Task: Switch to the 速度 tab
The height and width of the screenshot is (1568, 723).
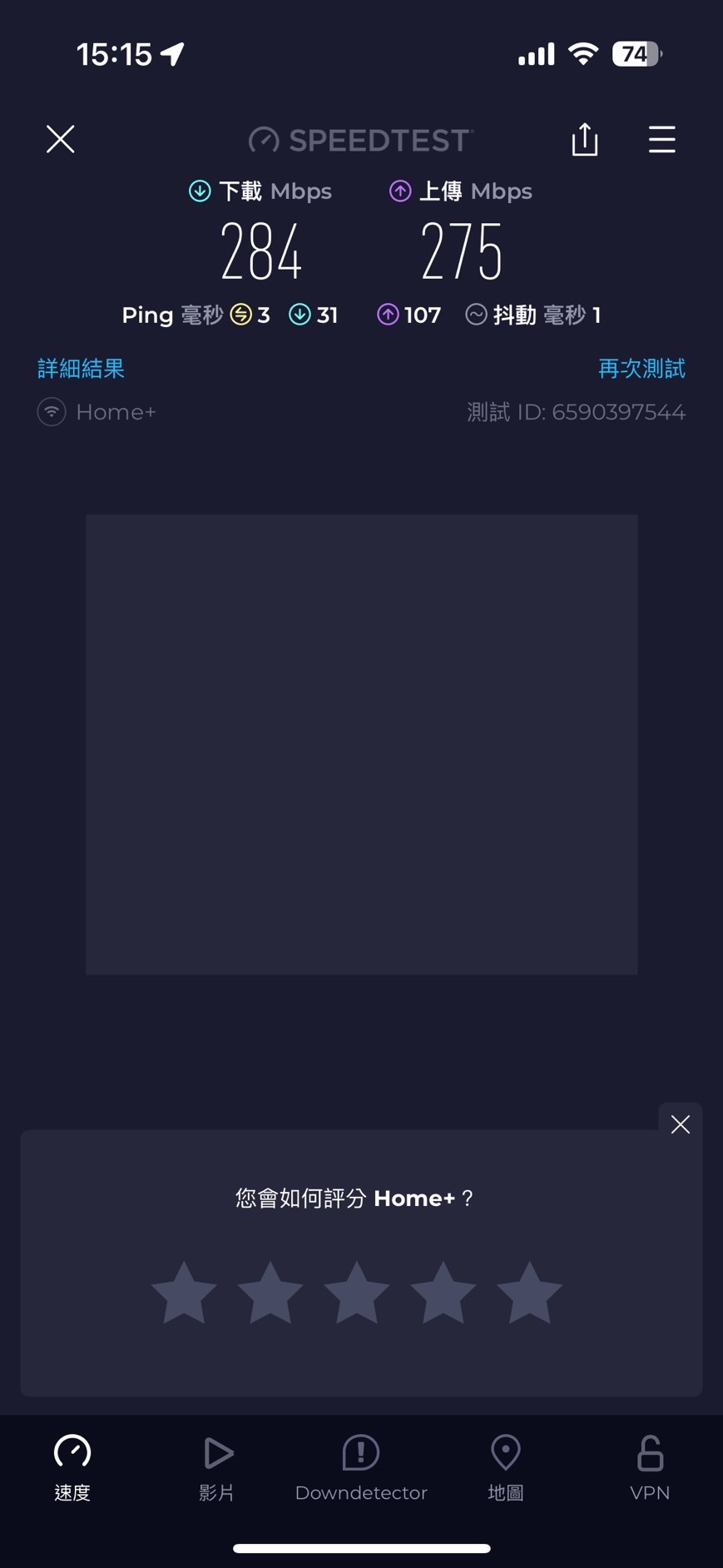Action: 72,1468
